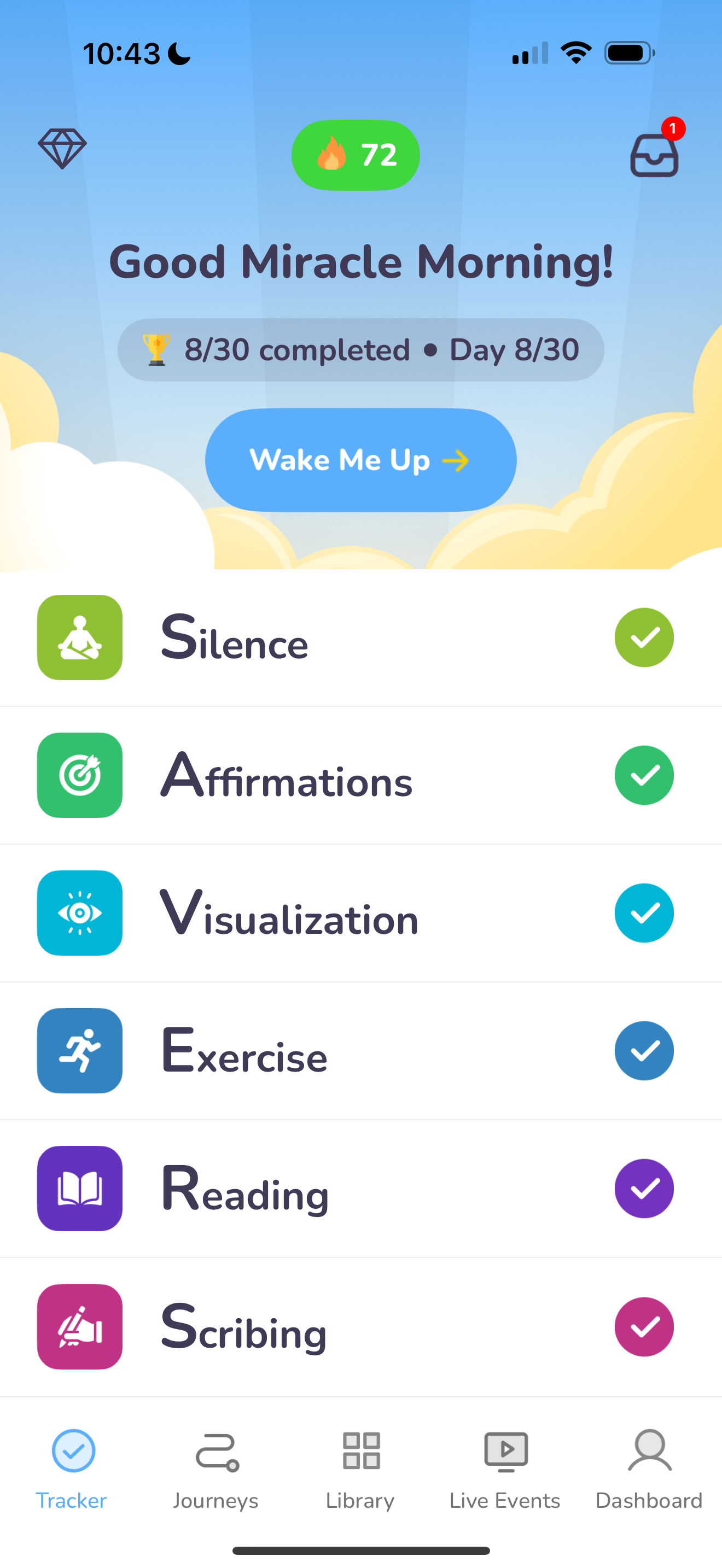This screenshot has height=1568, width=722.
Task: Open the Visualization practice
Action: (289, 912)
